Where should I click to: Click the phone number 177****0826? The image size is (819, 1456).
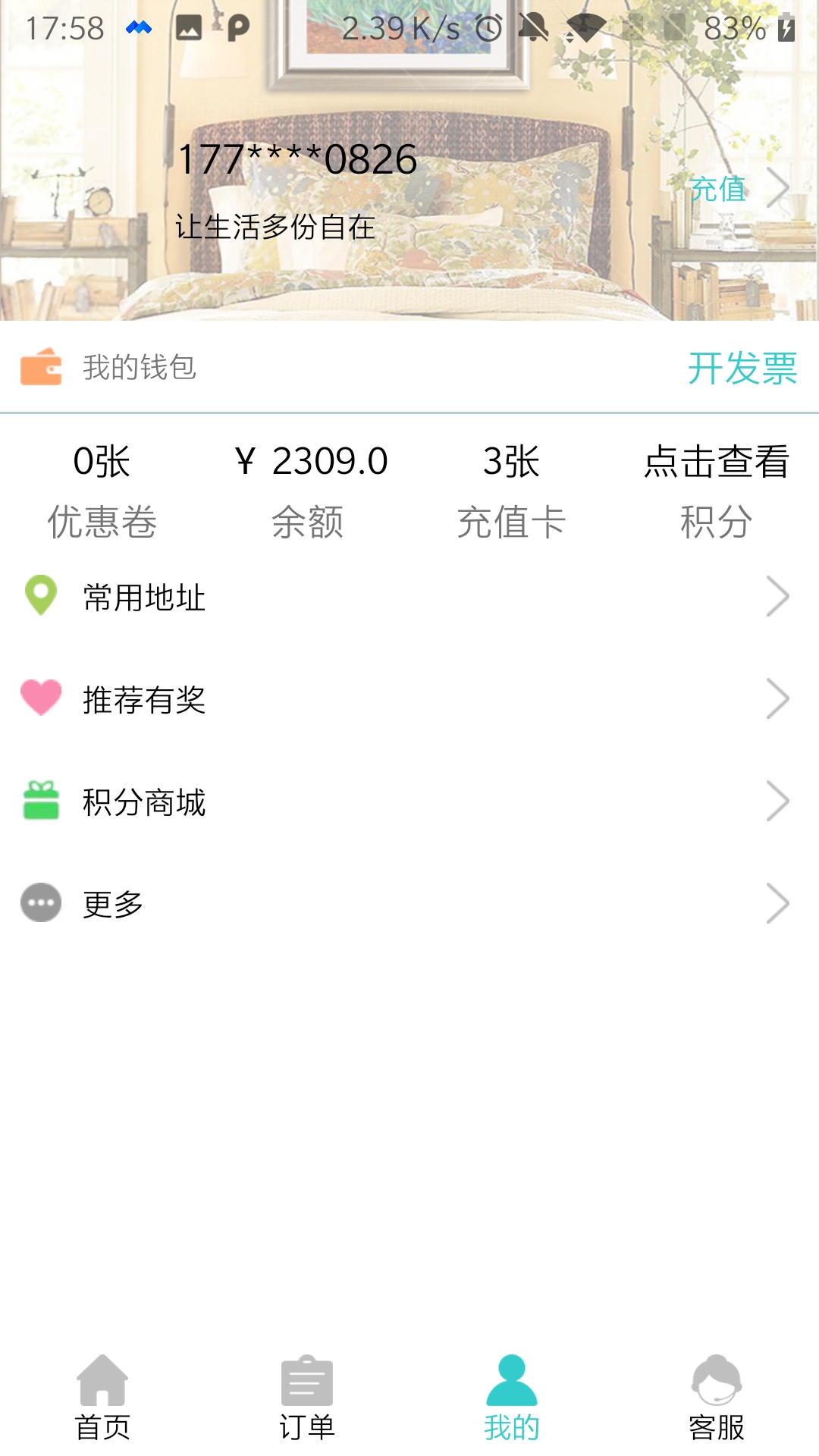(296, 157)
